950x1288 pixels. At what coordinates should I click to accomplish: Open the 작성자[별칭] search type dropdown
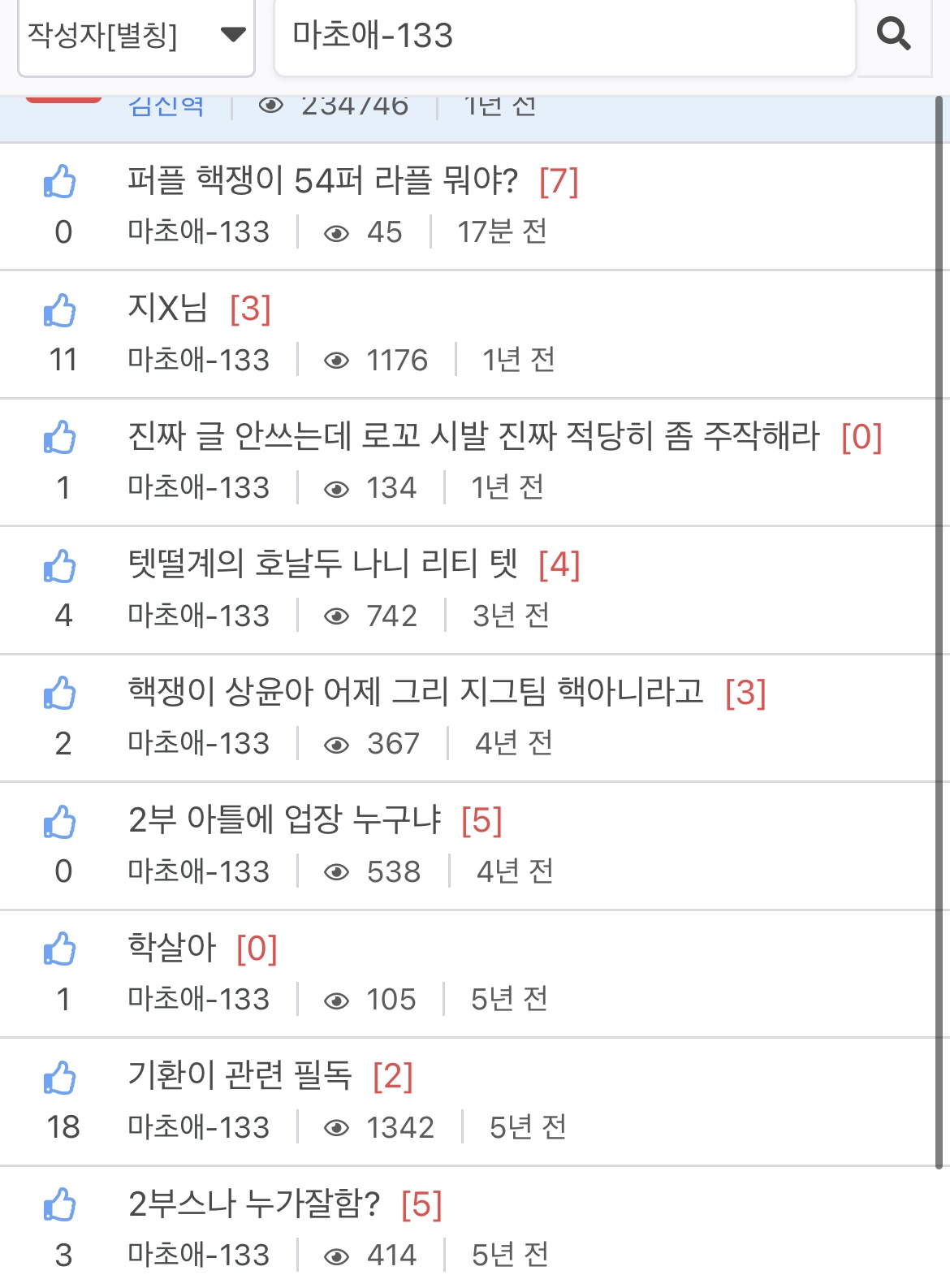point(136,36)
